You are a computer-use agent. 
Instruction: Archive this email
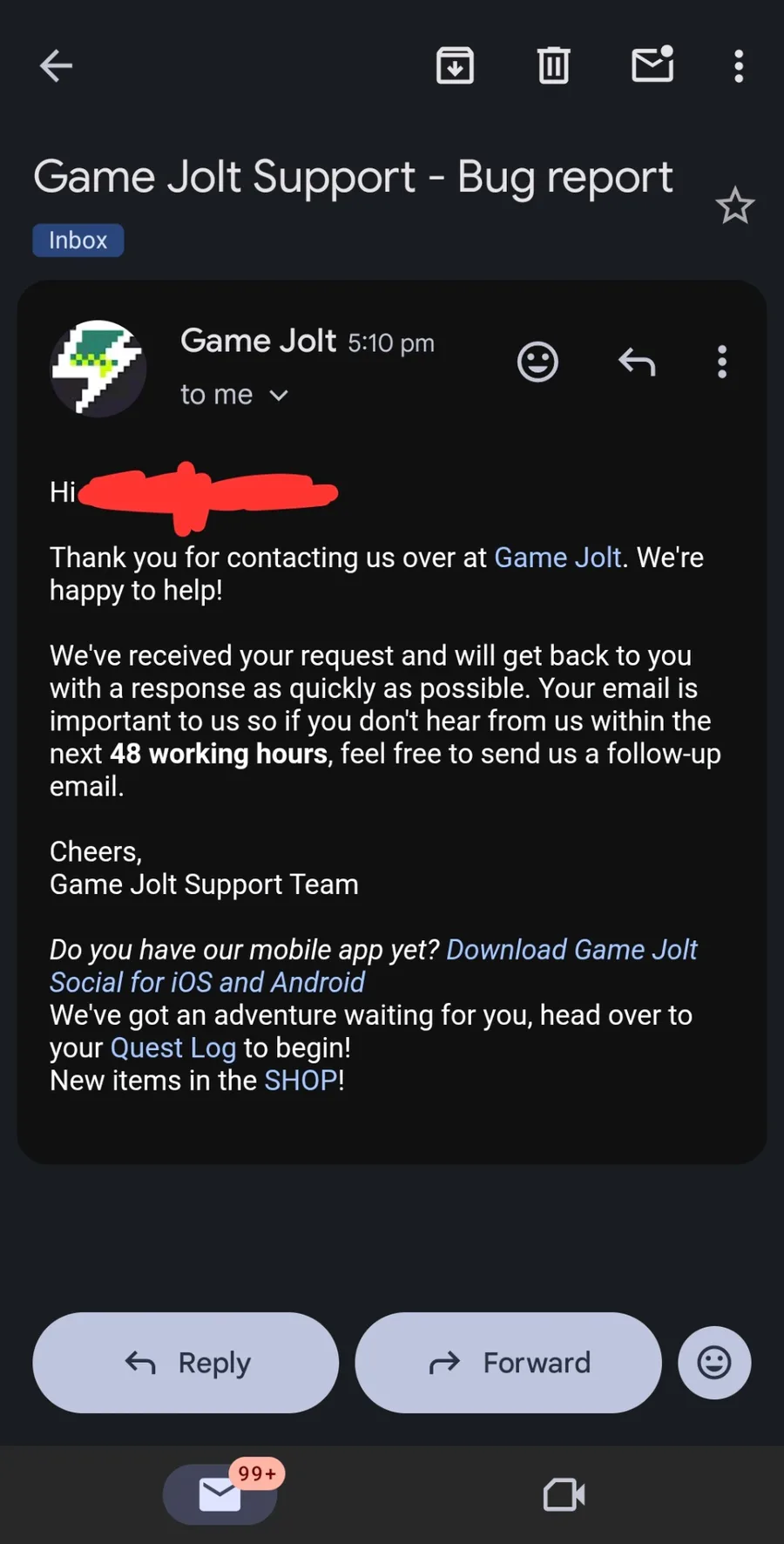click(455, 65)
